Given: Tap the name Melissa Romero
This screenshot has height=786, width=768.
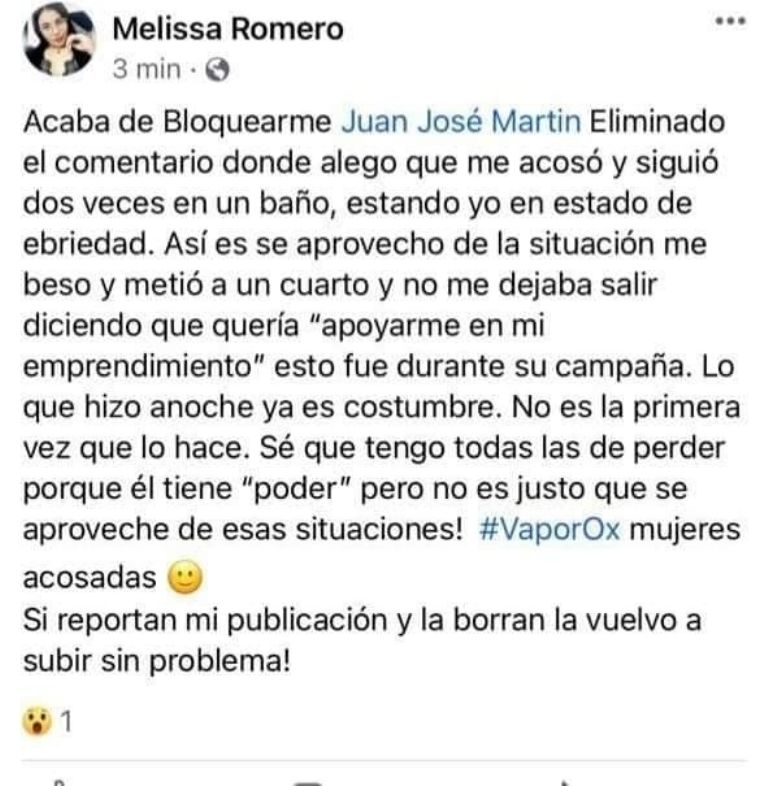Looking at the screenshot, I should point(227,29).
